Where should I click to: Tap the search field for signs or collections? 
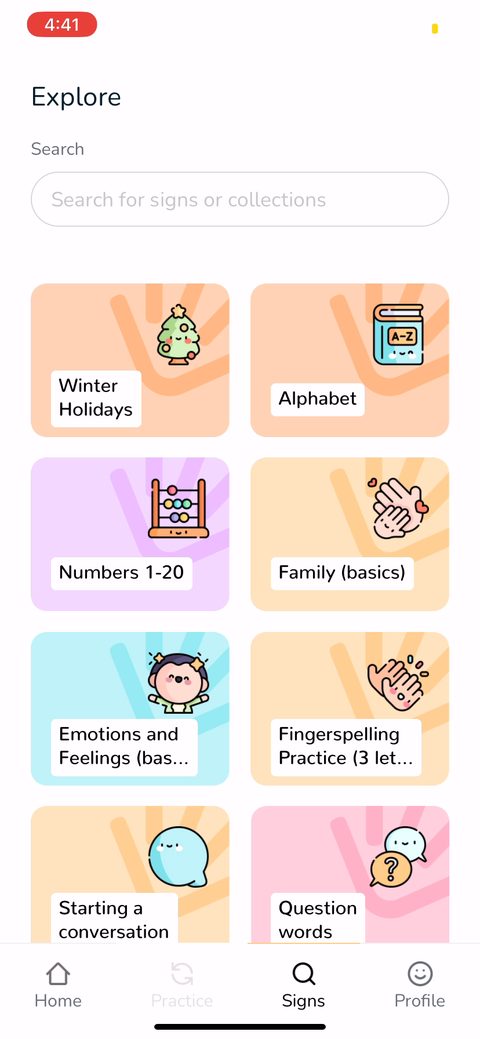pyautogui.click(x=240, y=199)
